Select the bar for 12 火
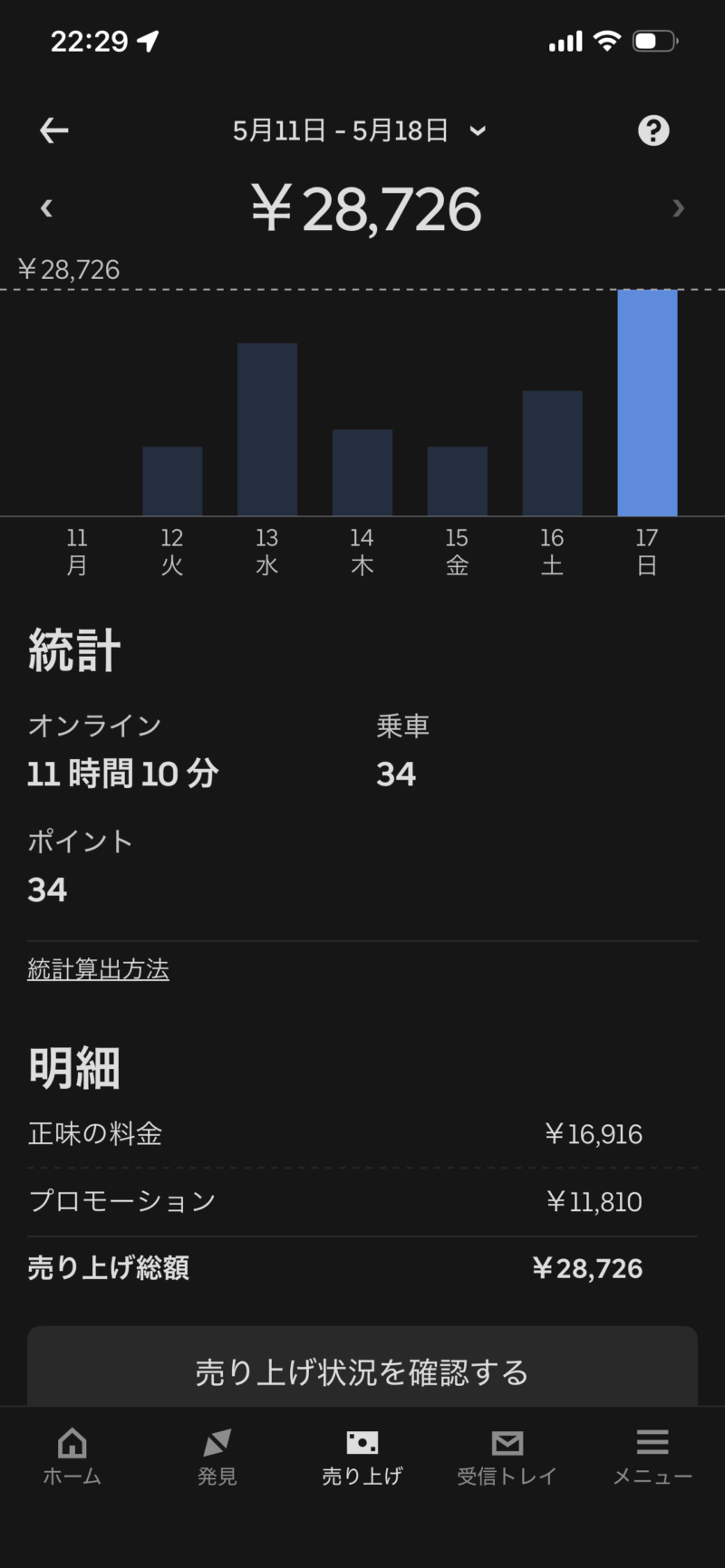 pos(172,481)
